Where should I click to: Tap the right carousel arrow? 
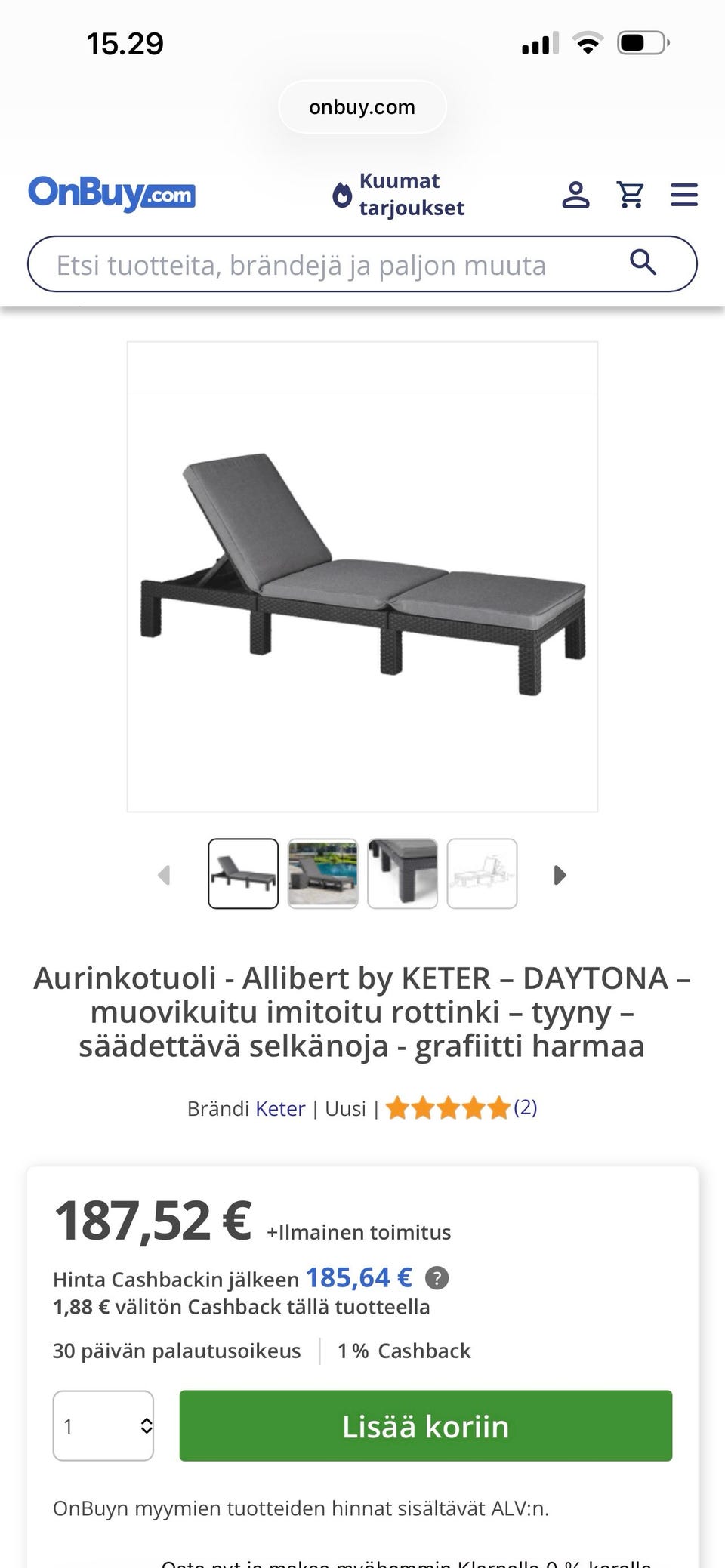(x=560, y=875)
